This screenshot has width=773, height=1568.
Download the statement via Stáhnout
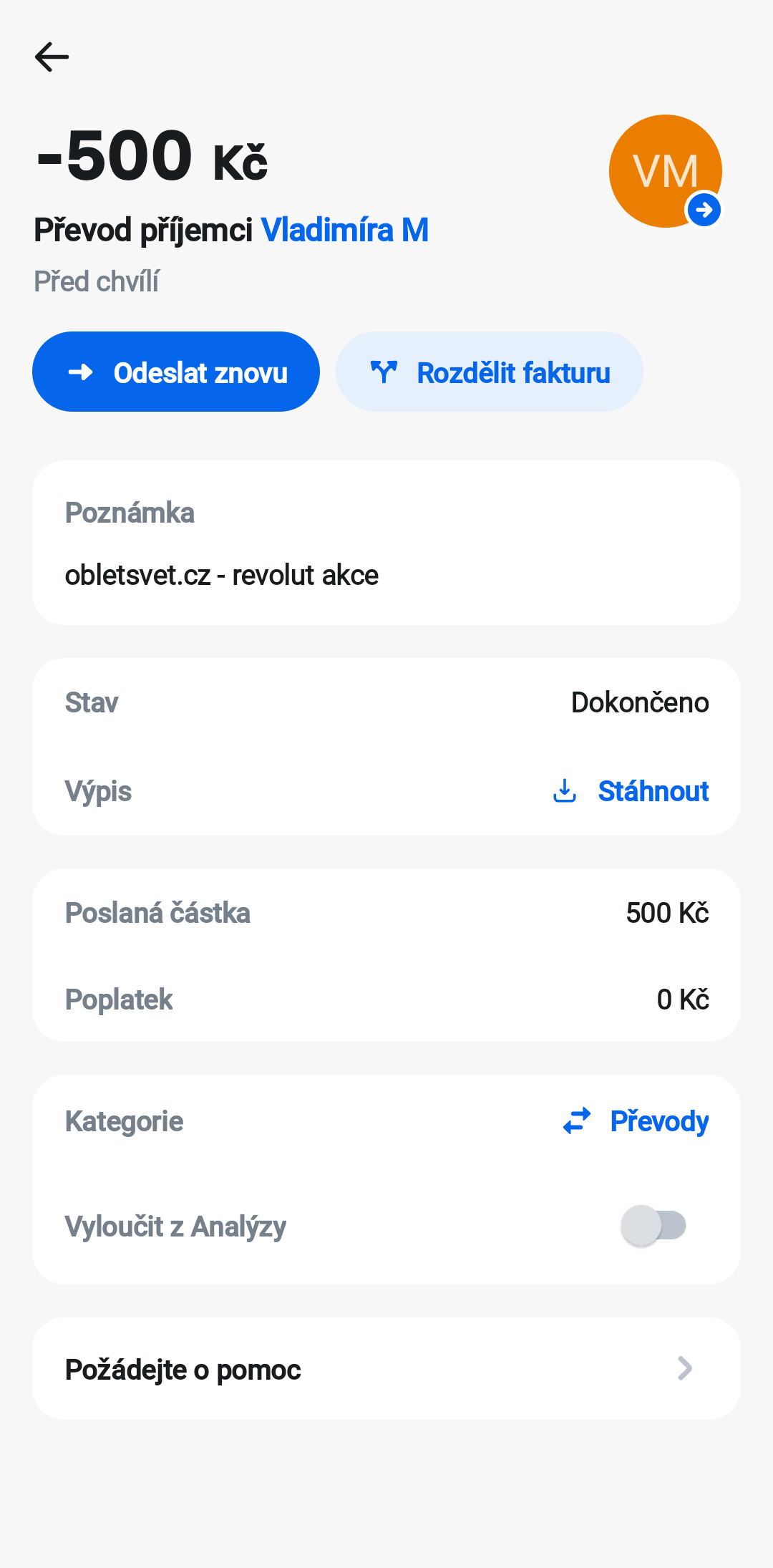[631, 791]
